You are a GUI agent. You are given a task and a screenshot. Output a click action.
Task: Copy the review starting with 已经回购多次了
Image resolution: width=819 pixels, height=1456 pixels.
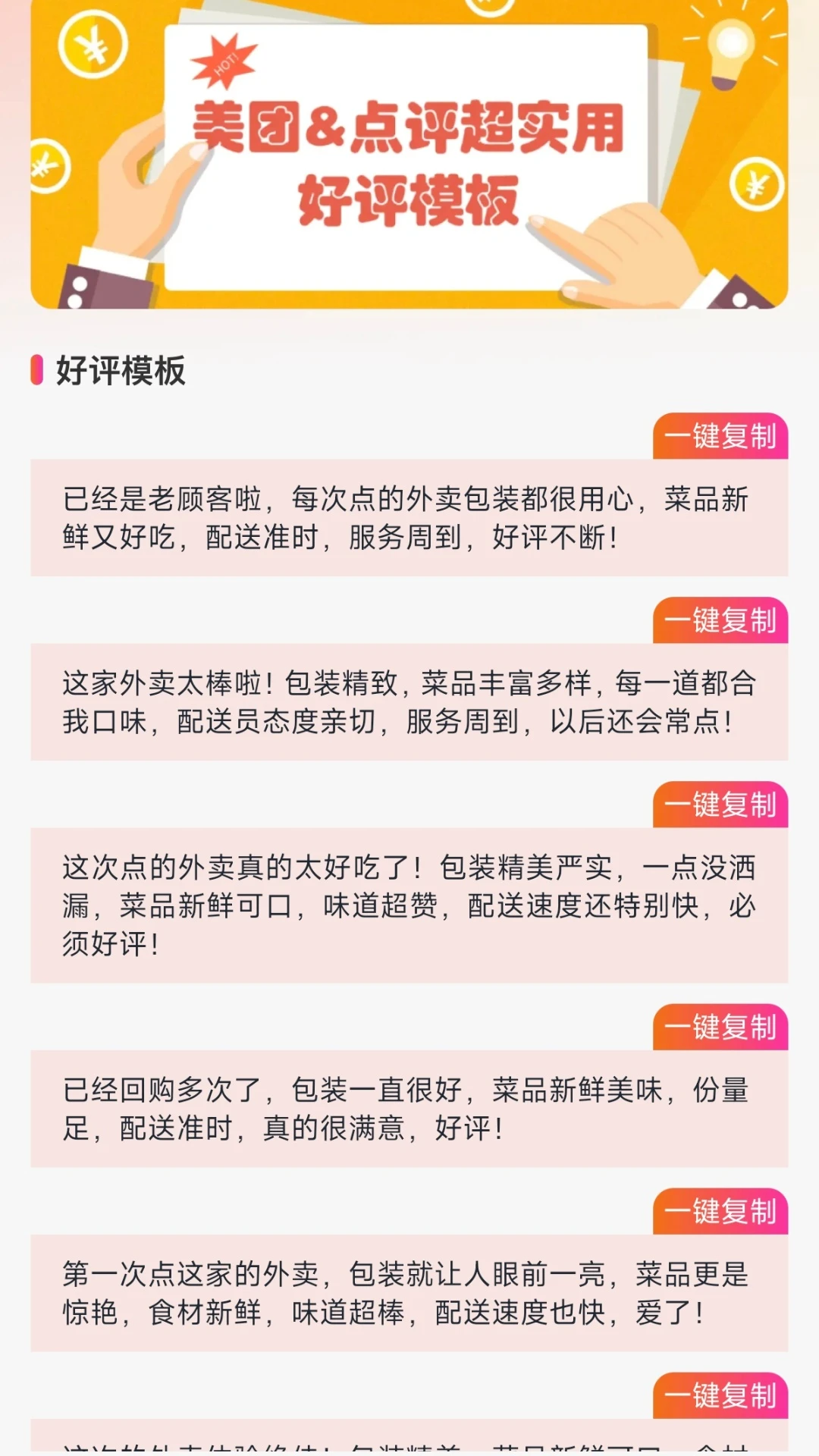(x=720, y=1028)
